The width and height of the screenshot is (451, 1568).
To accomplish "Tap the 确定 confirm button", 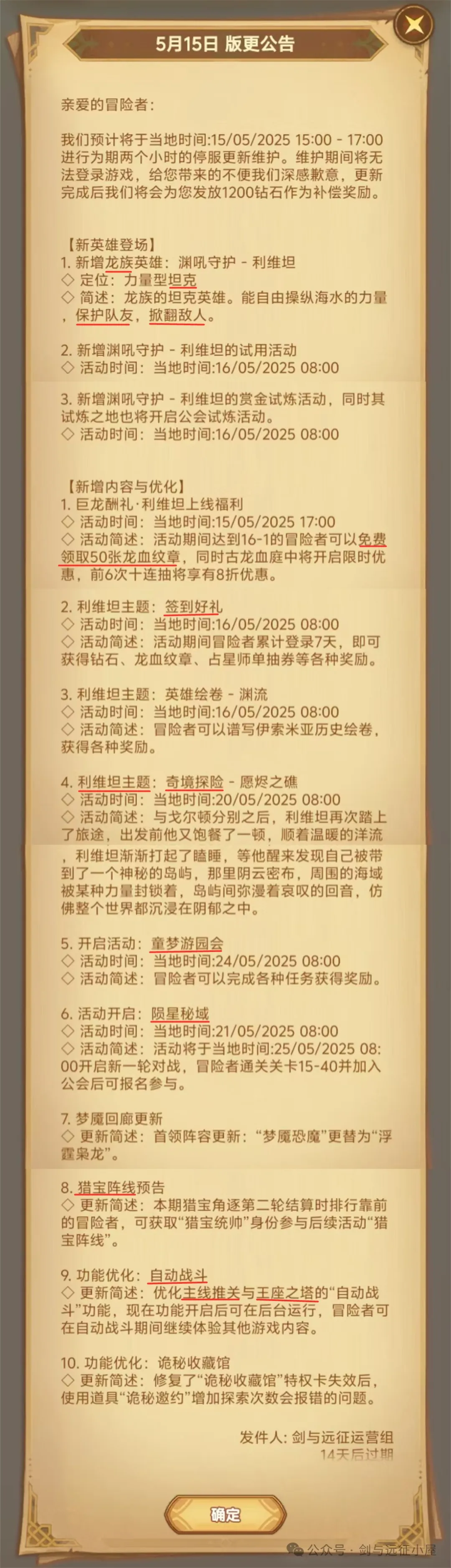I will coord(225,1515).
